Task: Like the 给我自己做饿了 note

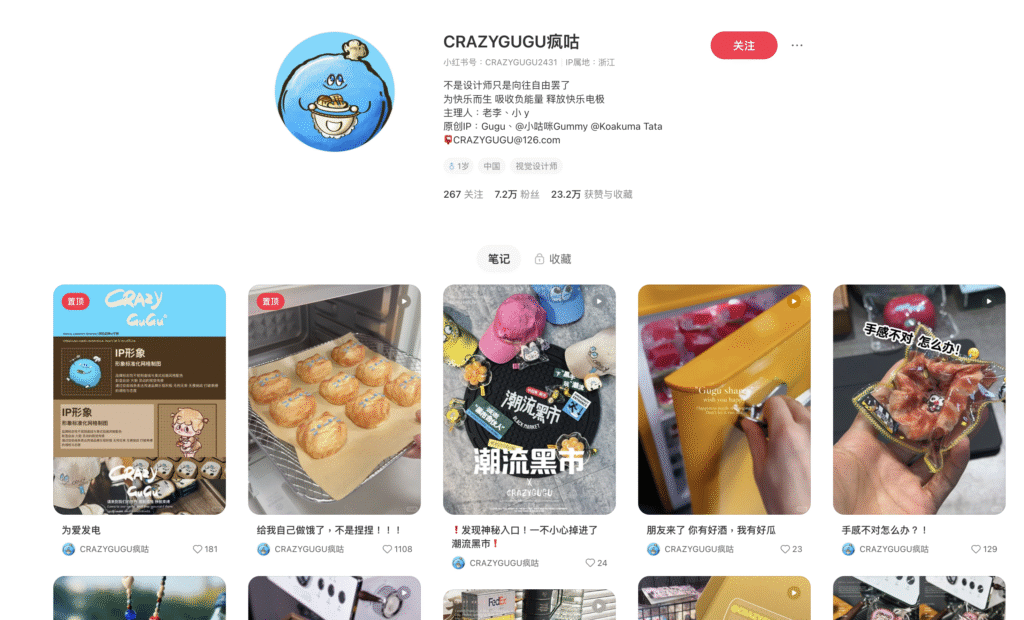Action: pyautogui.click(x=388, y=549)
